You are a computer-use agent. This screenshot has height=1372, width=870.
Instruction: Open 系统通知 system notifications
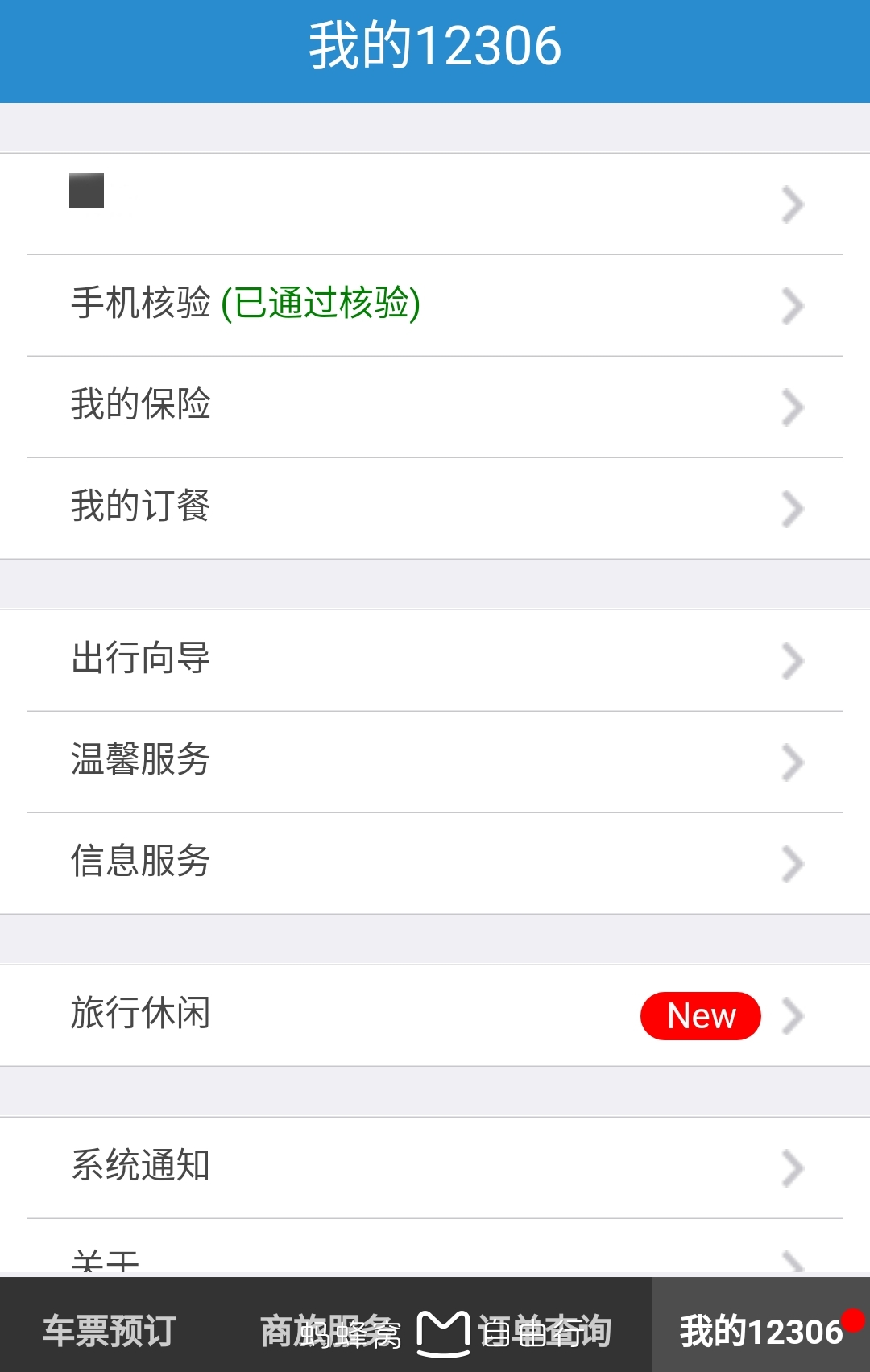click(435, 1167)
